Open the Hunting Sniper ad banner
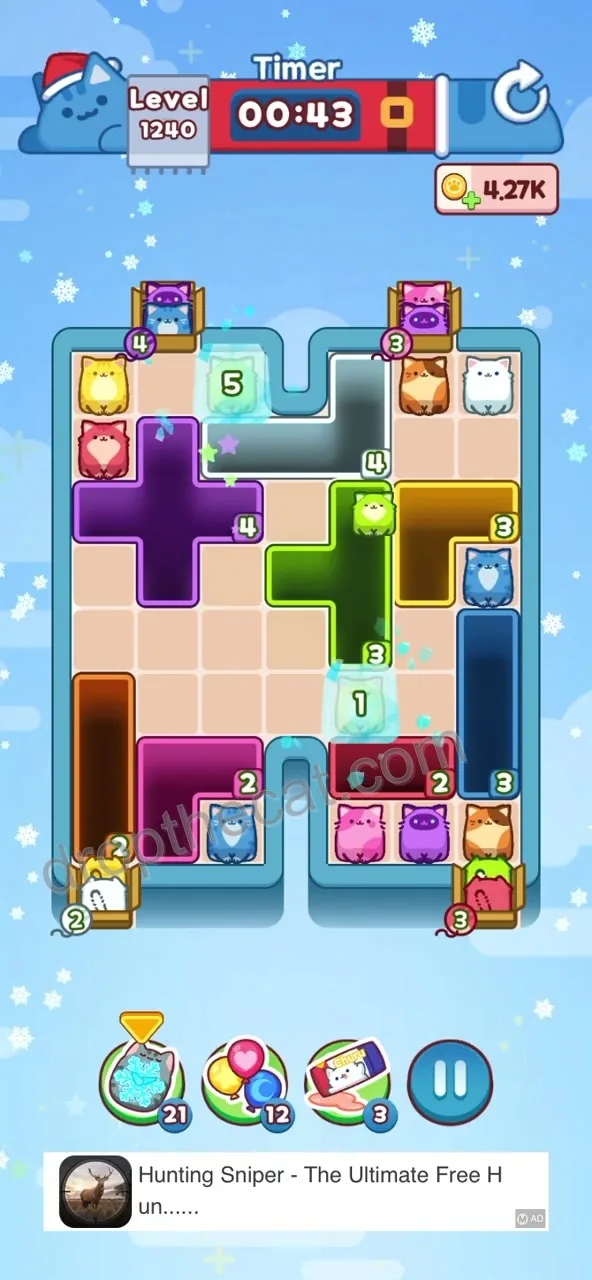592x1280 pixels. tap(296, 1191)
